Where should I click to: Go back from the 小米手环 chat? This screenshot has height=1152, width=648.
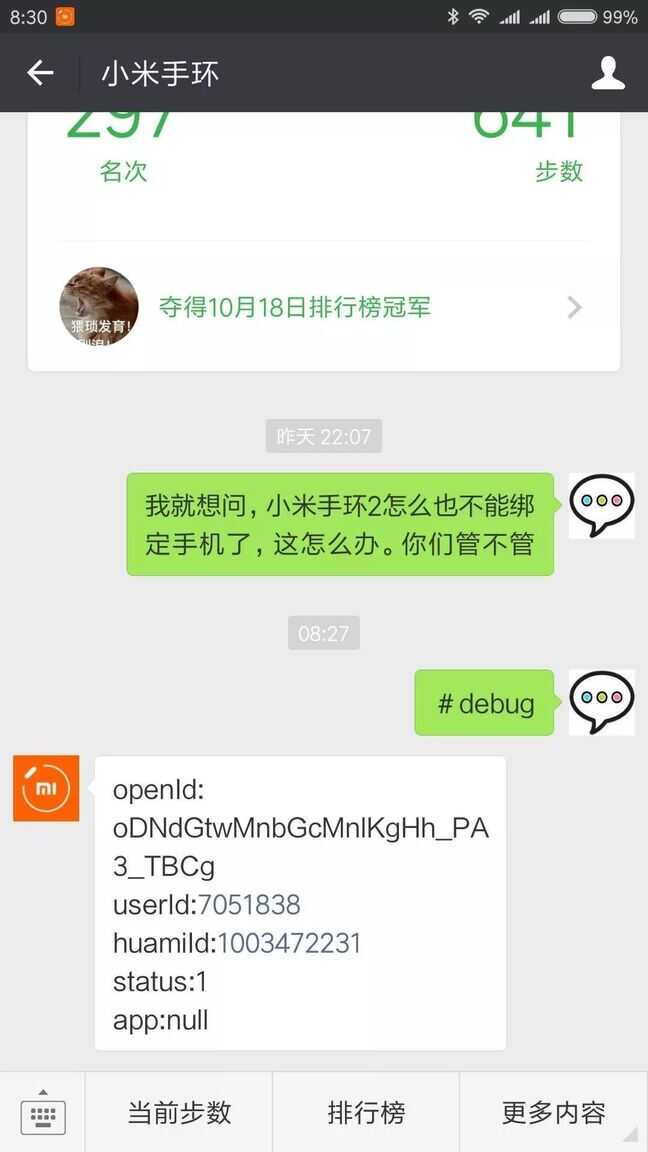pos(40,73)
